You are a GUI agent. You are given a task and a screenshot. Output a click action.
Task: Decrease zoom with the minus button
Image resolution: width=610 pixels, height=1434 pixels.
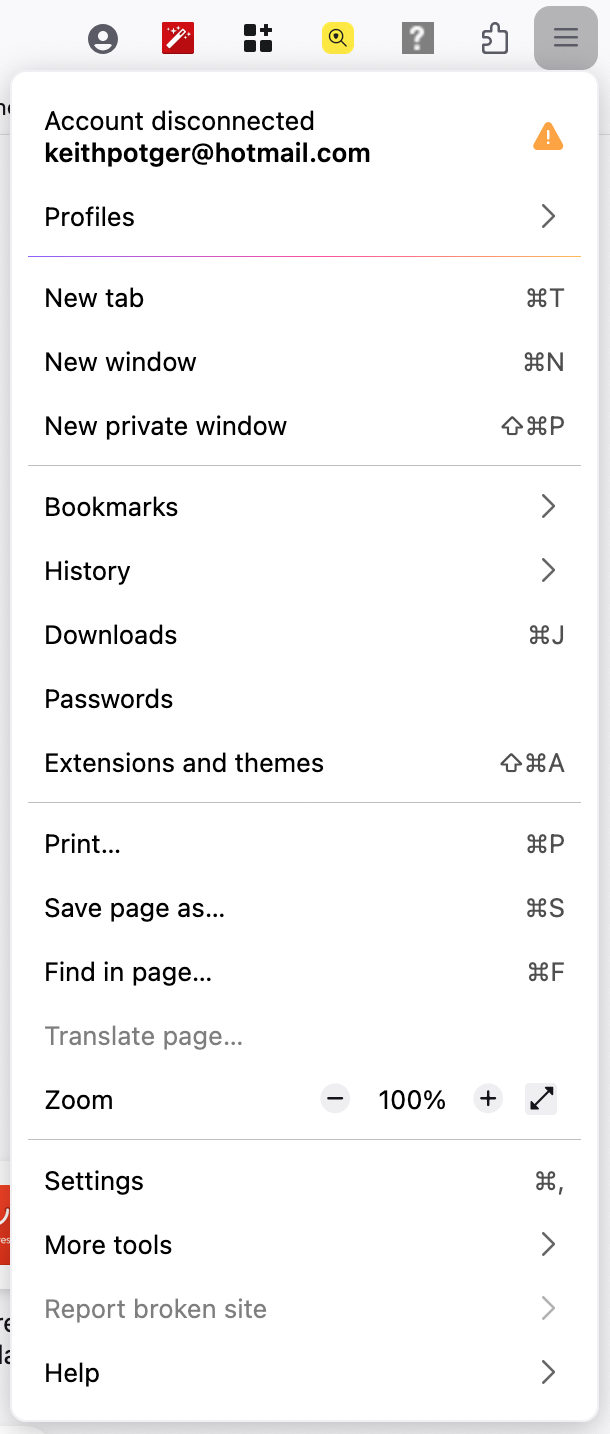coord(335,1100)
